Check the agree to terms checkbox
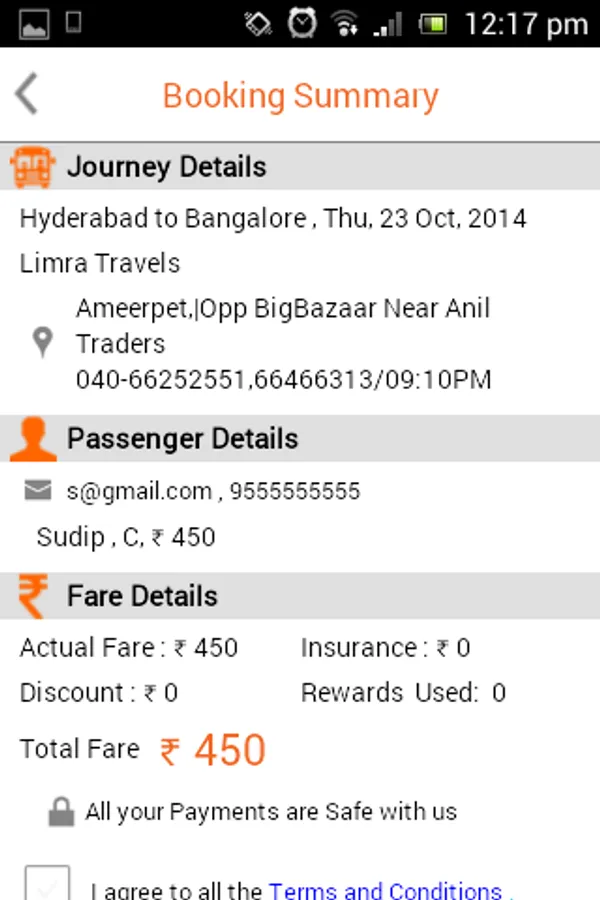The image size is (600, 900). pyautogui.click(x=46, y=884)
